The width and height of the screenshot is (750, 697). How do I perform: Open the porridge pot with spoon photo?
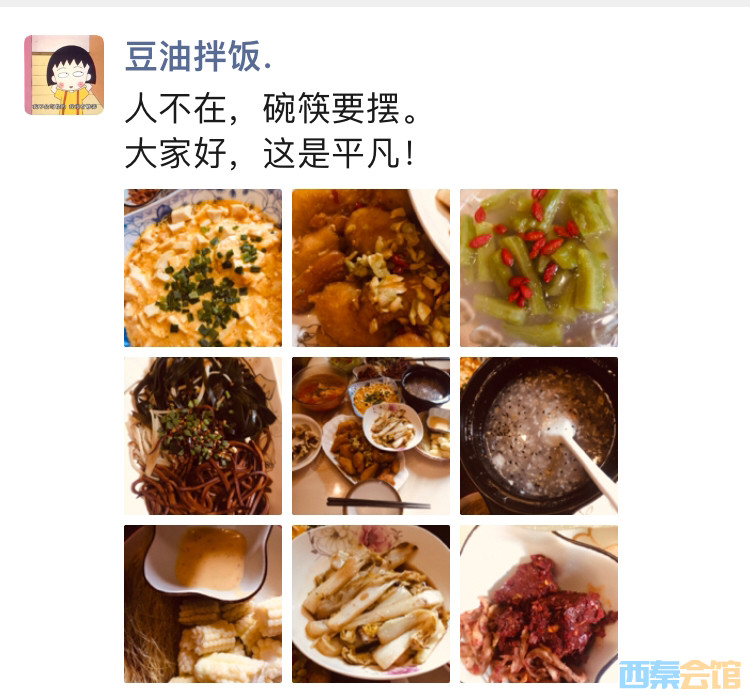[539, 435]
